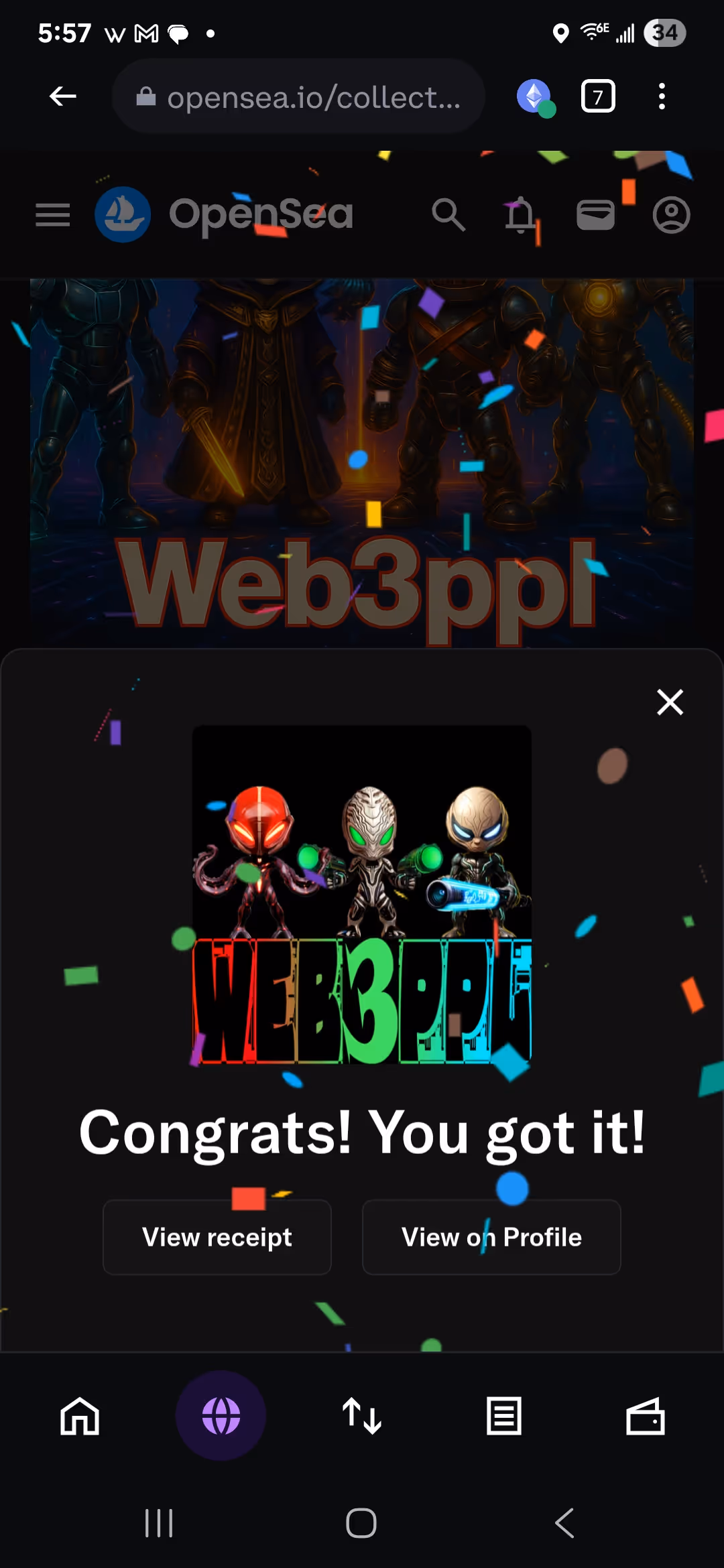Open the OpenSea notifications bell

(x=521, y=216)
